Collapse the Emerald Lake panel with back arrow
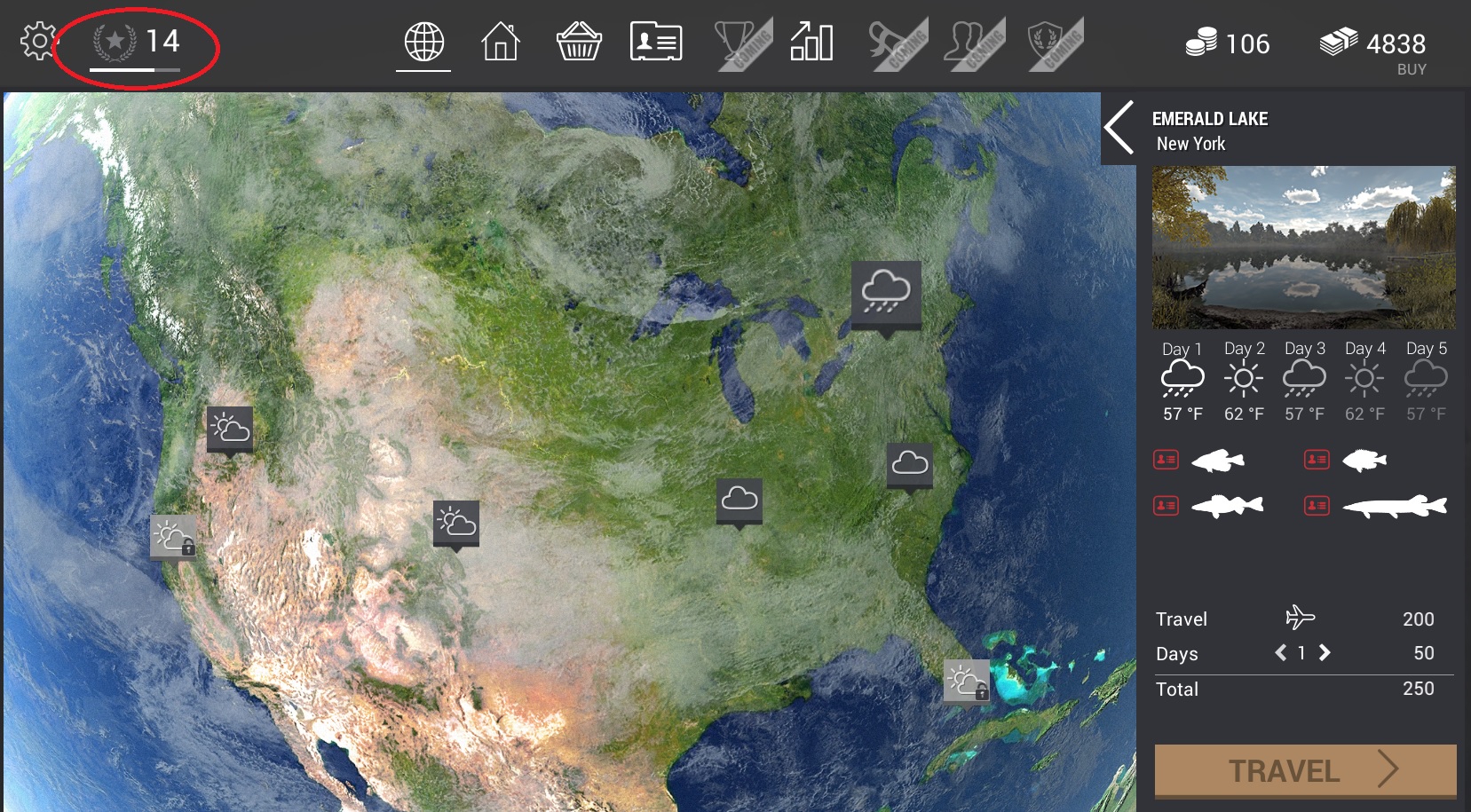 point(1119,128)
